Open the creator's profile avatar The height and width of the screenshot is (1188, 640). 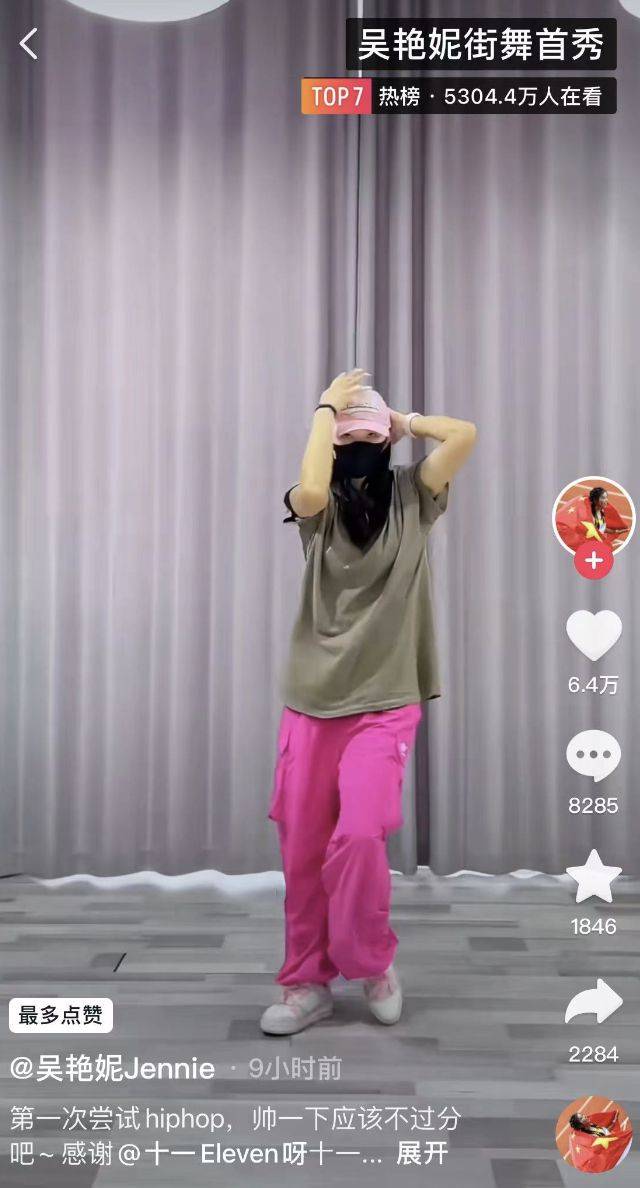coord(594,516)
